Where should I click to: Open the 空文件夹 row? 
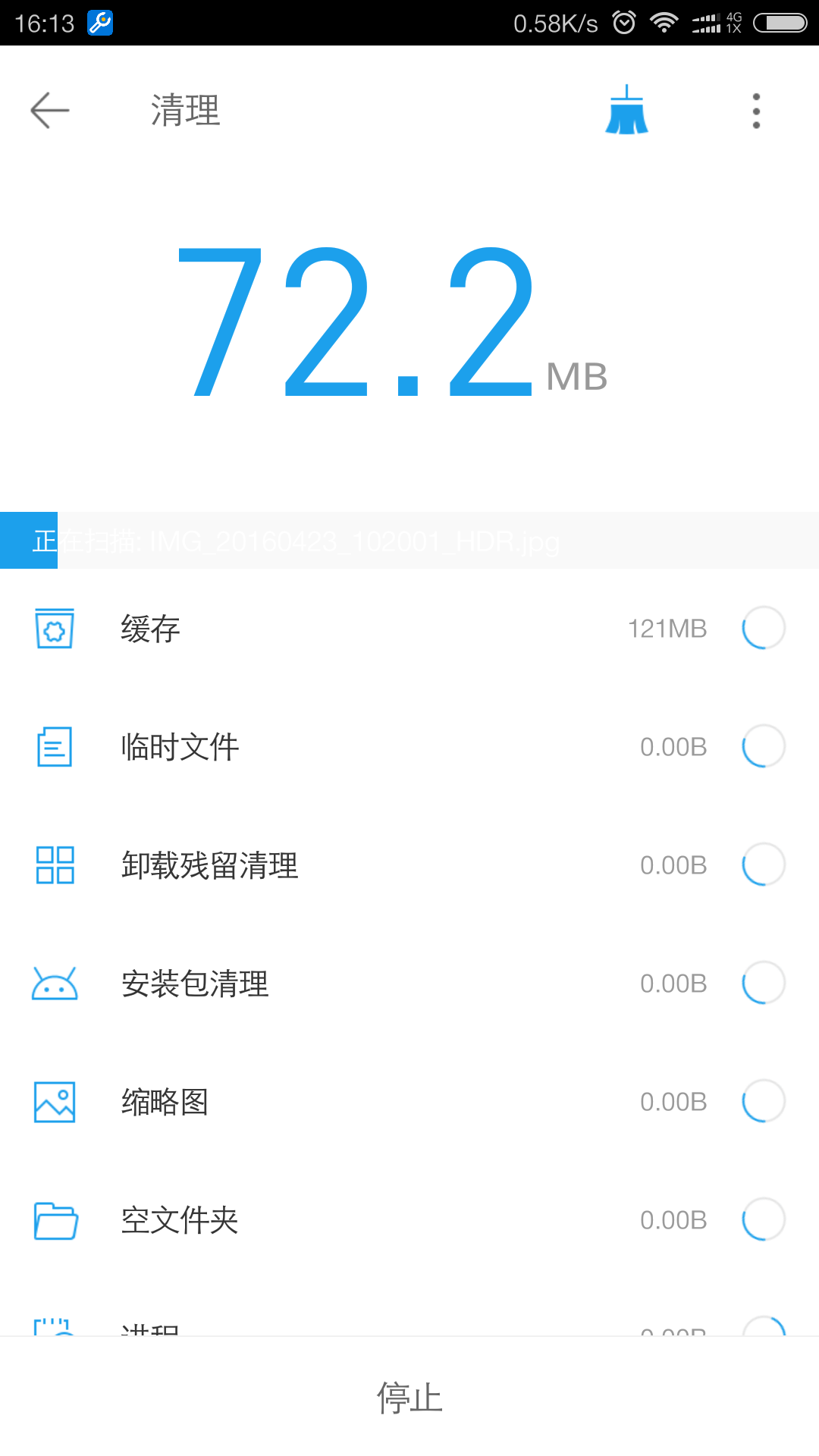(x=409, y=1220)
